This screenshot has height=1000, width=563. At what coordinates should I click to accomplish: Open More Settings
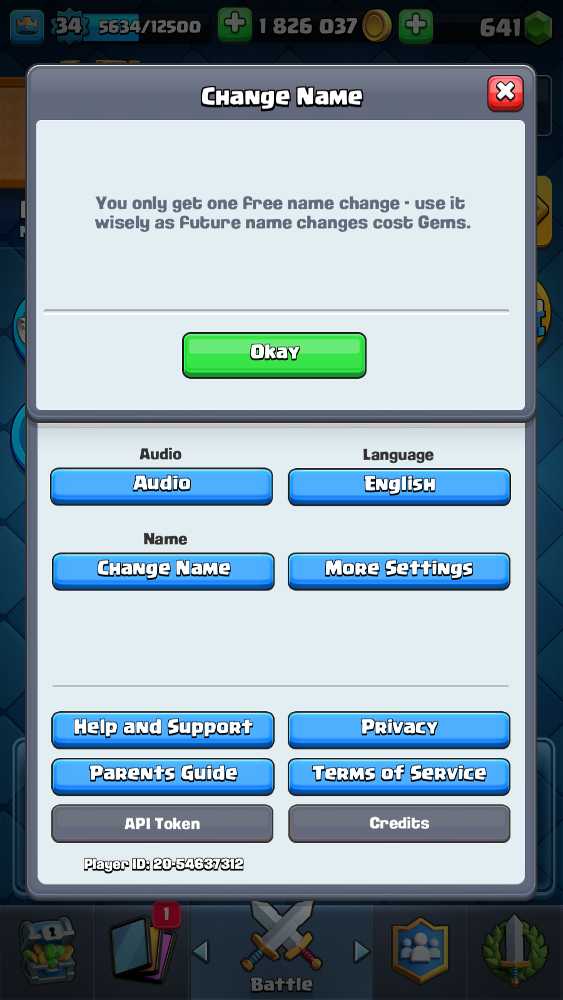pos(399,571)
